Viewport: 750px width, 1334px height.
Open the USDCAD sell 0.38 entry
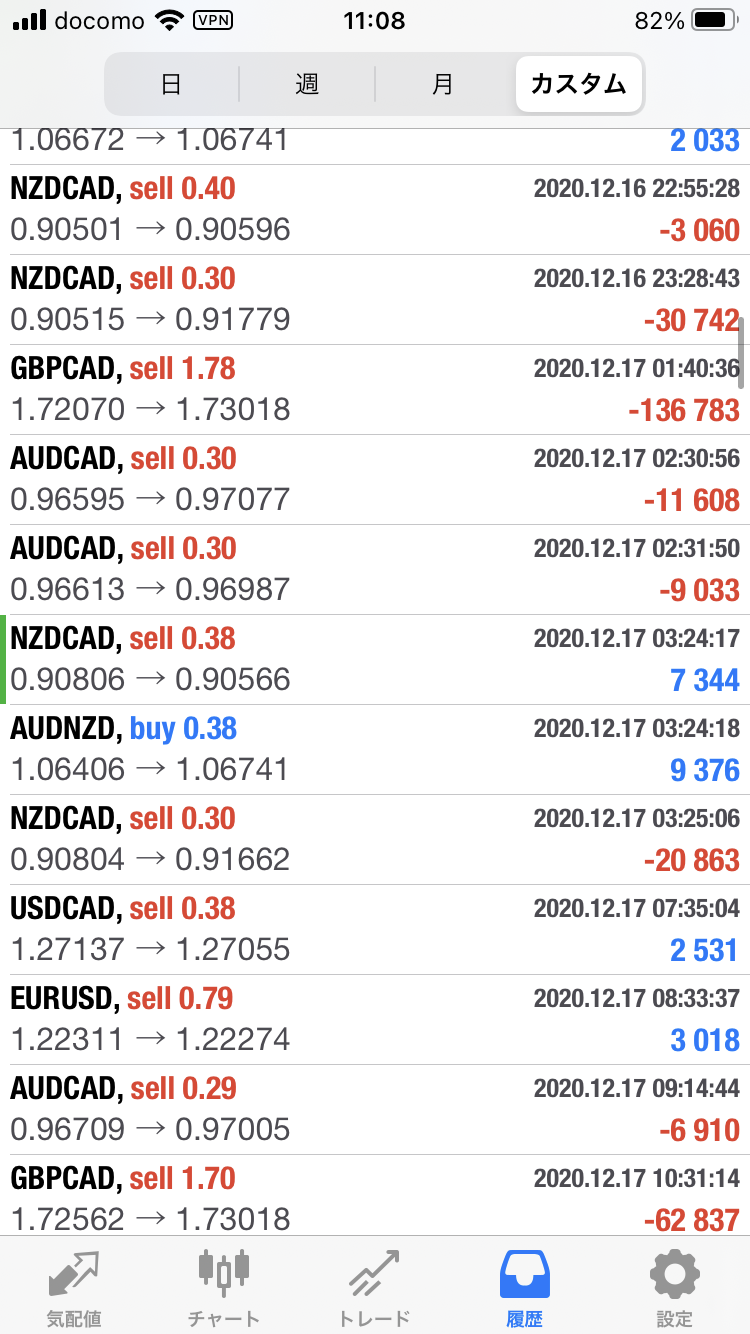(375, 930)
